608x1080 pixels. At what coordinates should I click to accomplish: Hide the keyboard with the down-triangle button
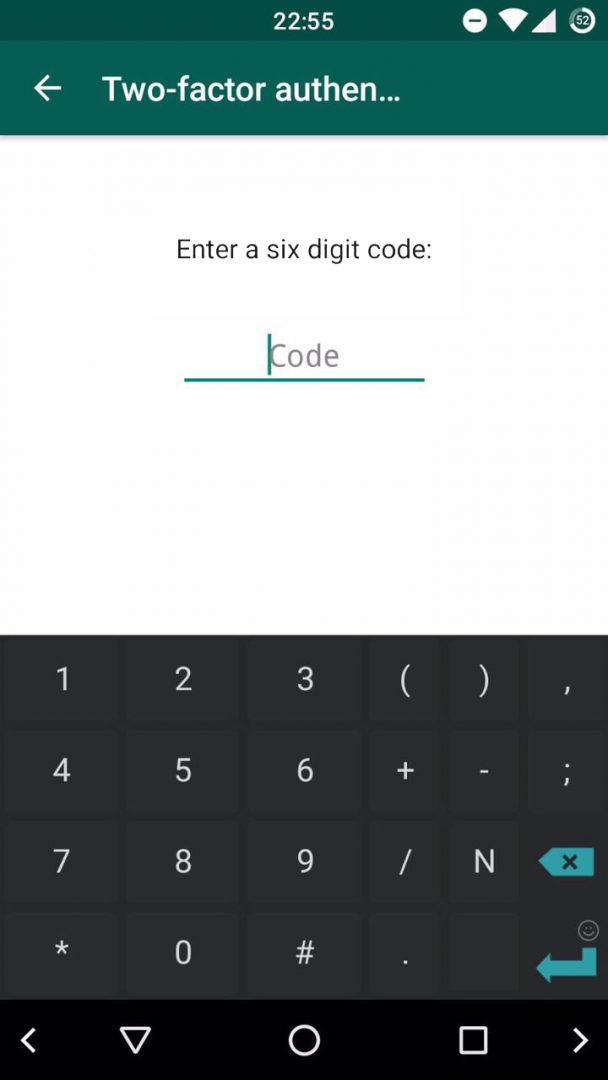pos(135,1040)
